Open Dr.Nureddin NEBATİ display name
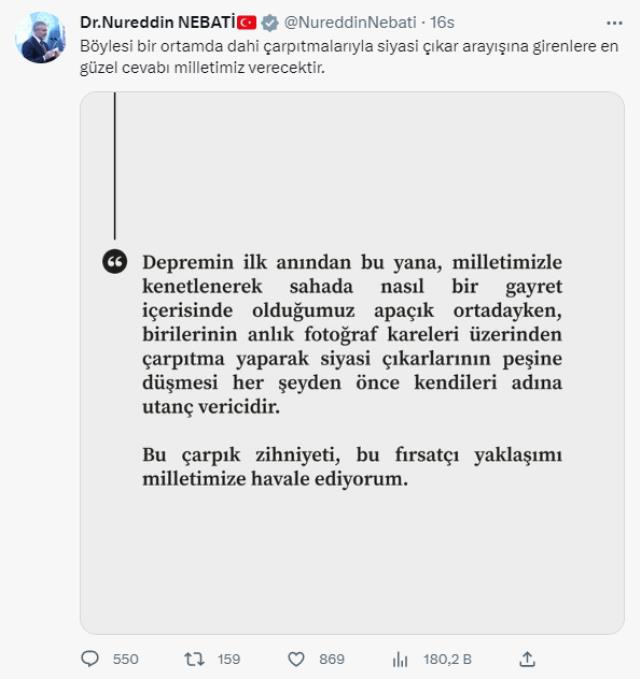The image size is (640, 679). (x=156, y=22)
